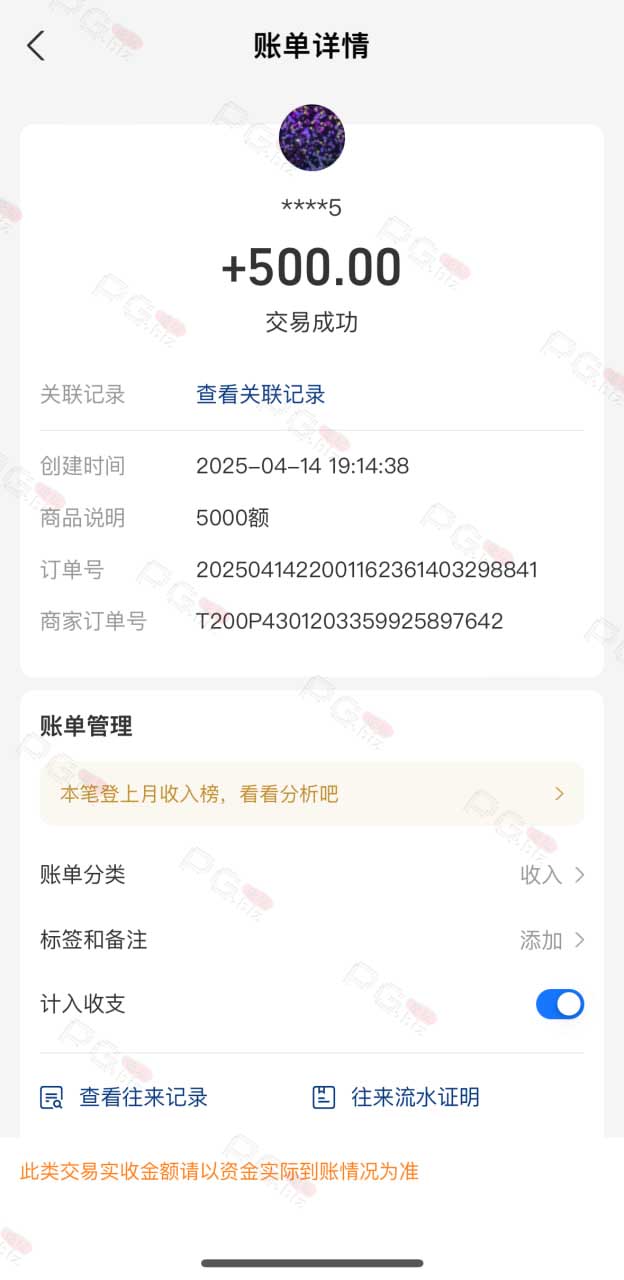Screen dimensions: 624x1280
Task: Open 查看往来记录
Action: pos(124,1097)
